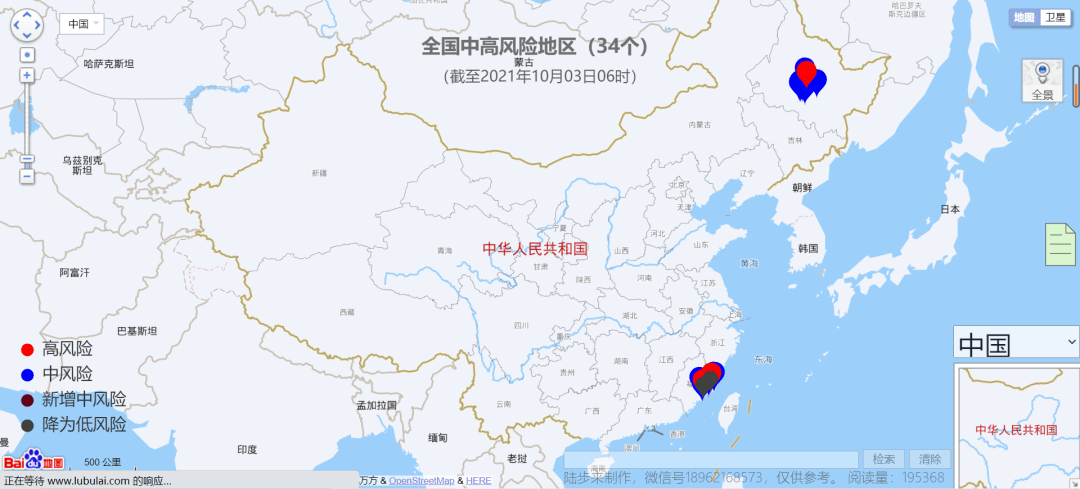The height and width of the screenshot is (489, 1080).
Task: Tap the 清除 clear button
Action: coord(929,459)
